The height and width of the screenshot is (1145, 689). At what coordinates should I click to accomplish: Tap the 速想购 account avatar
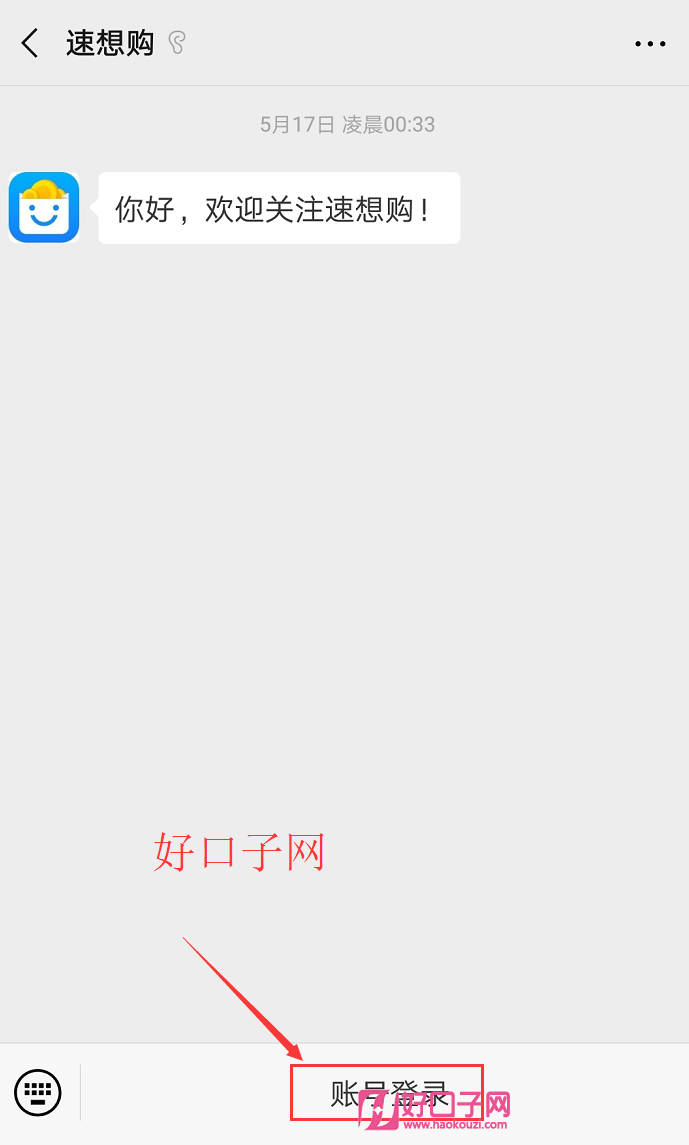tap(44, 207)
